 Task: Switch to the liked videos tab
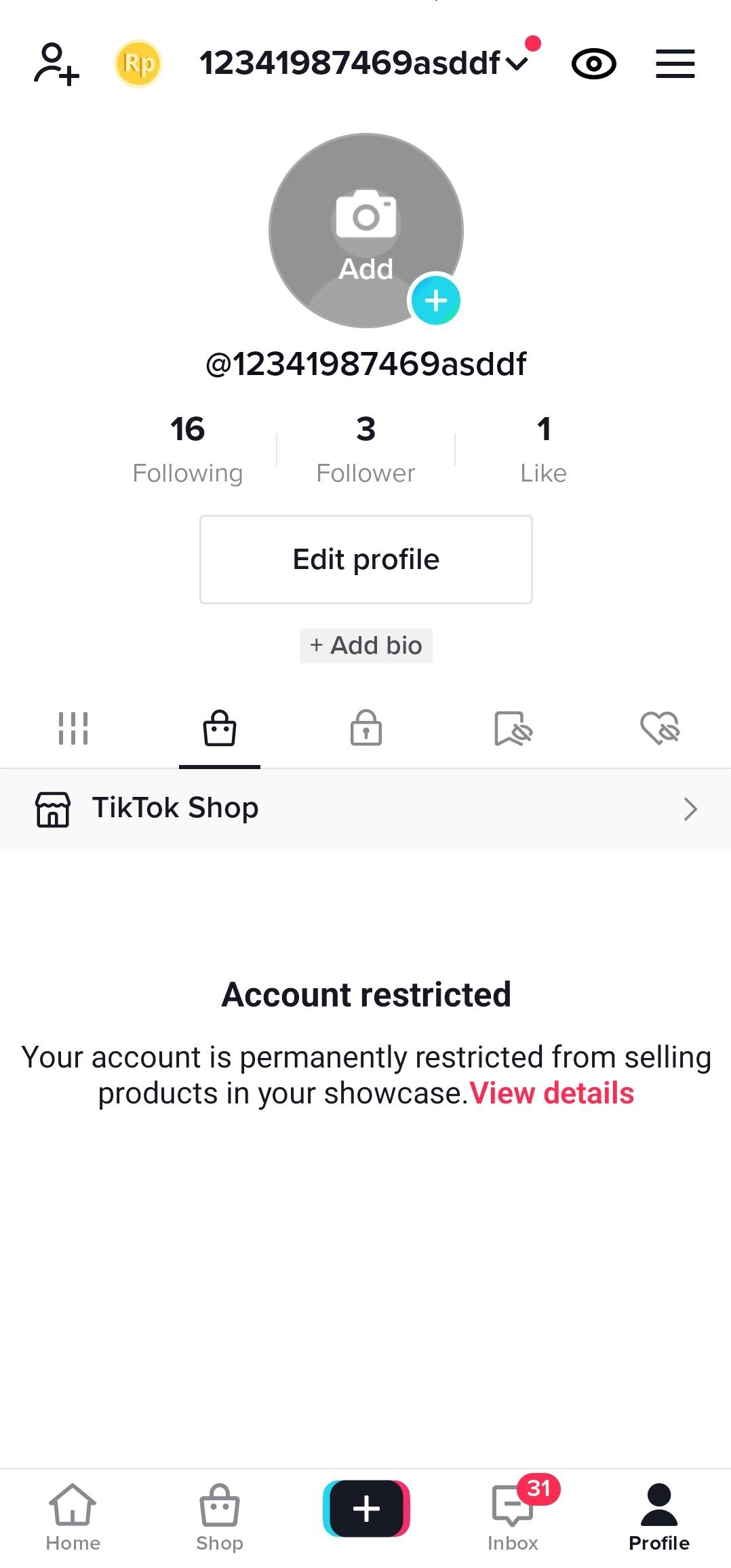point(659,729)
